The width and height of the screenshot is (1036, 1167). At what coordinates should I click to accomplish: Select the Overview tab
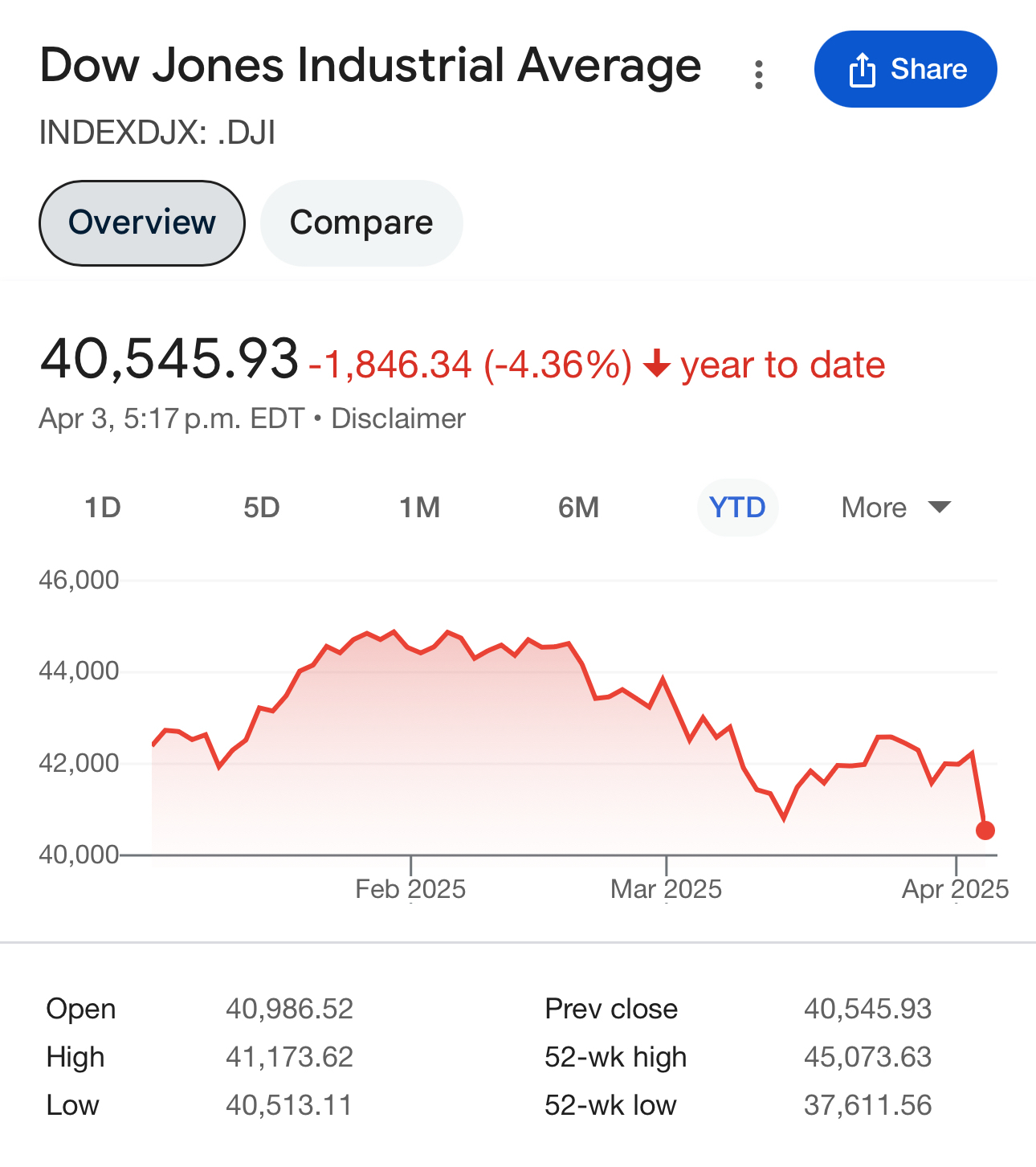[x=142, y=222]
